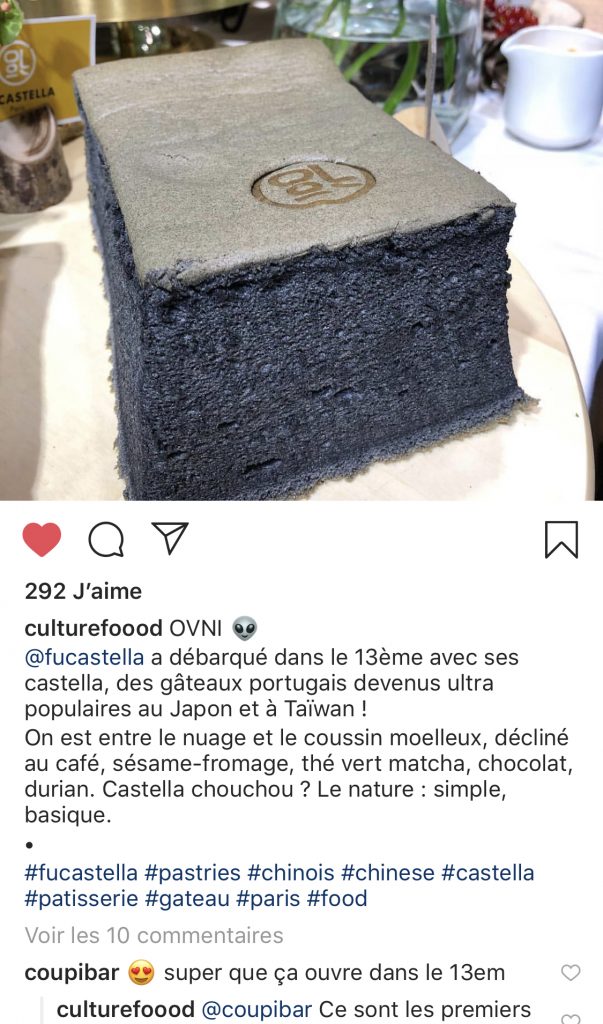Like coupibar's comment with the heart
Image resolution: width=603 pixels, height=1024 pixels.
pyautogui.click(x=570, y=972)
